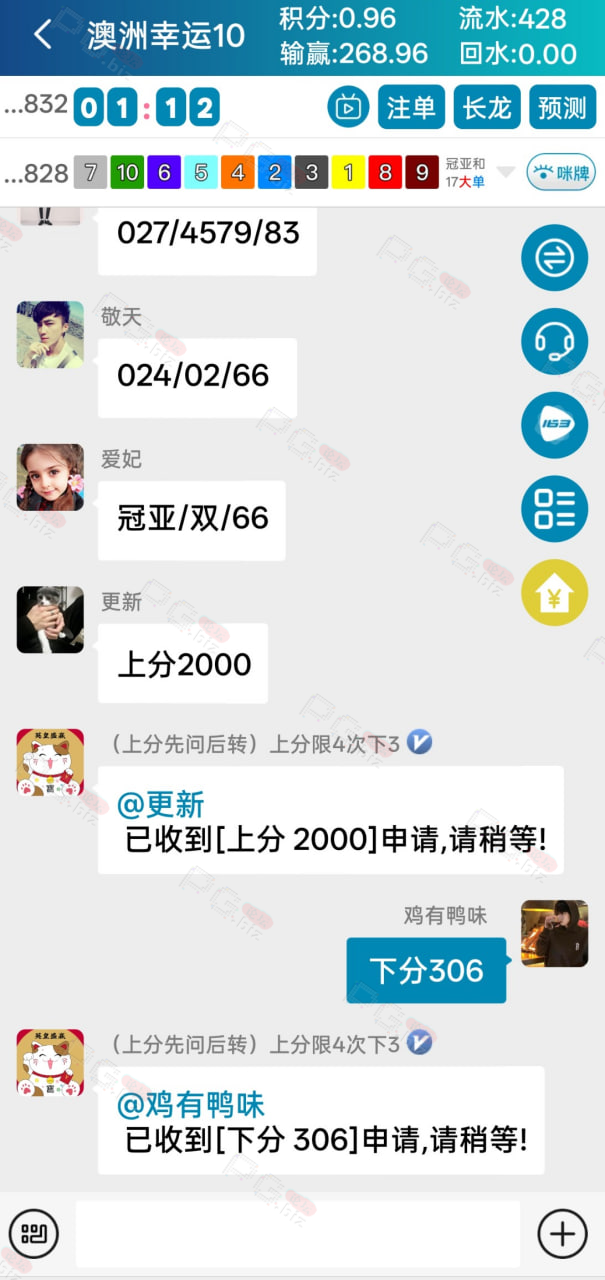
Task: Contact customer service via headset icon
Action: [555, 341]
